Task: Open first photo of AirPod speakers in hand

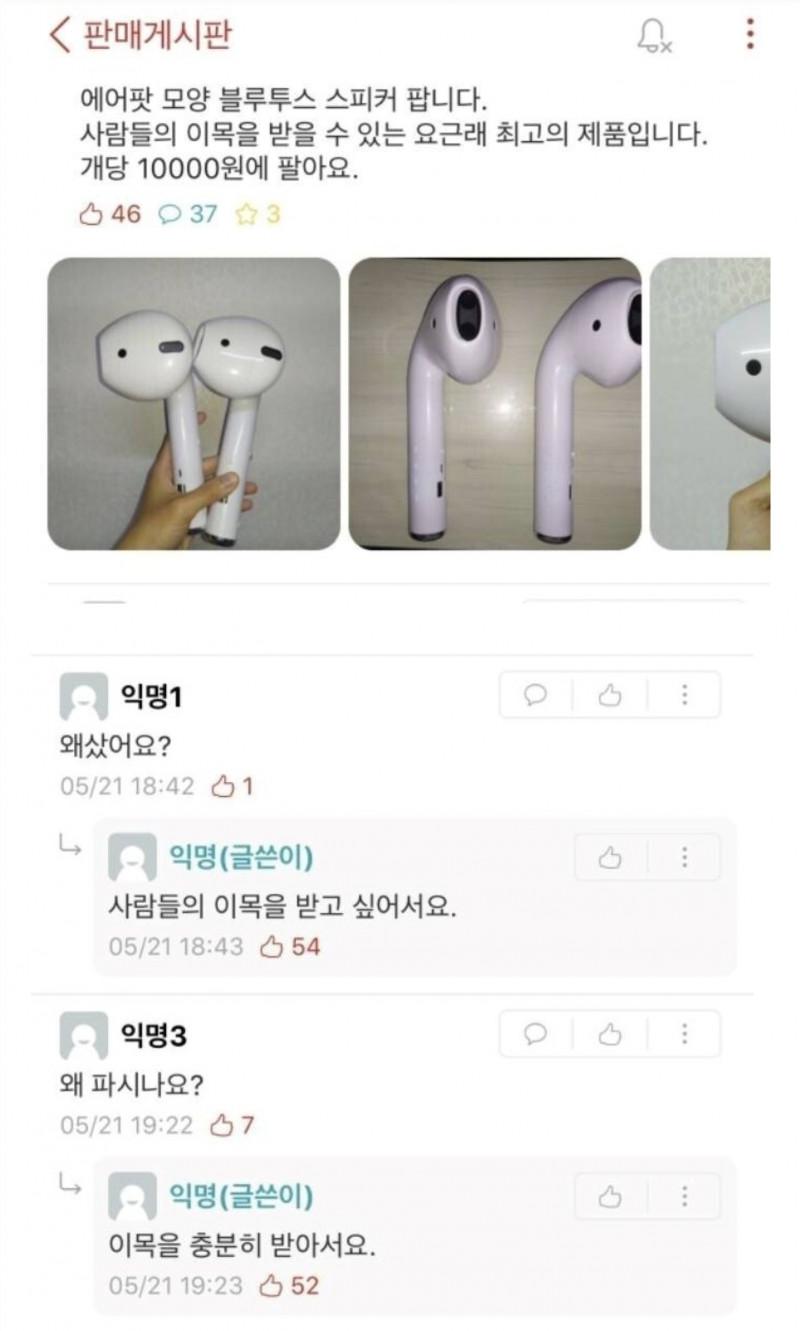Action: click(194, 404)
